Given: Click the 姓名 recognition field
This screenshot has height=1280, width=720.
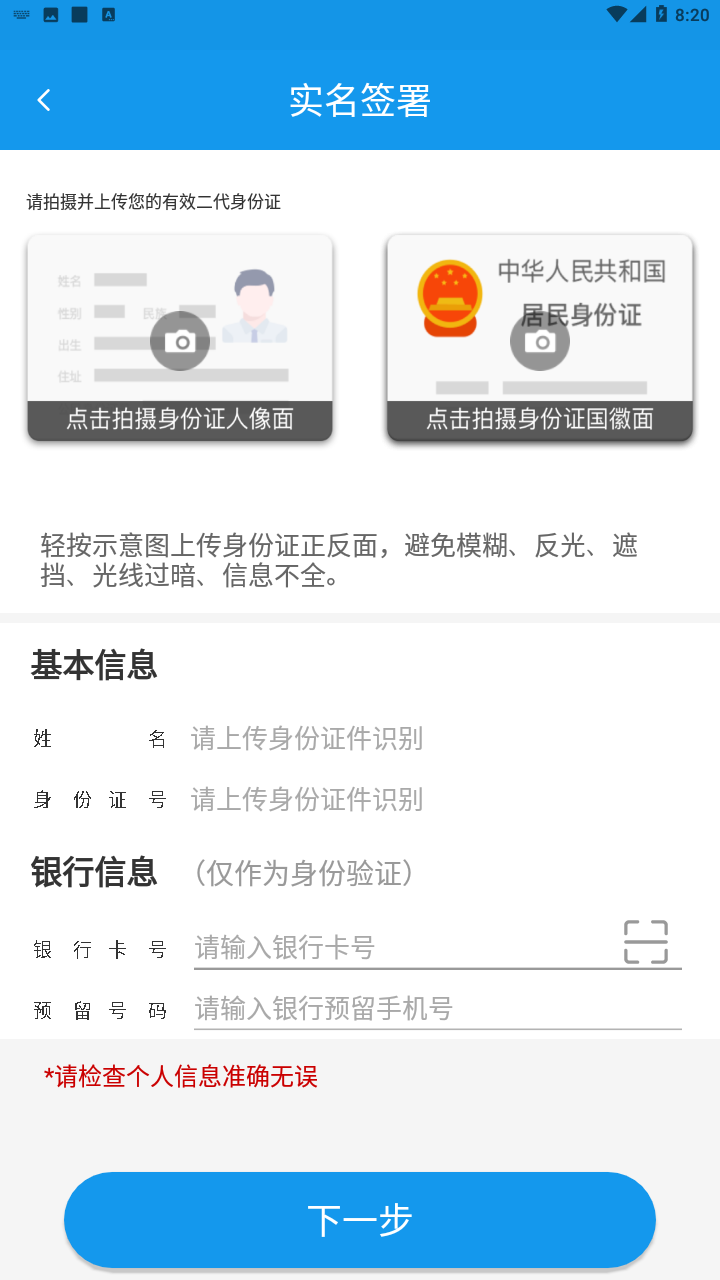Looking at the screenshot, I should [x=307, y=739].
